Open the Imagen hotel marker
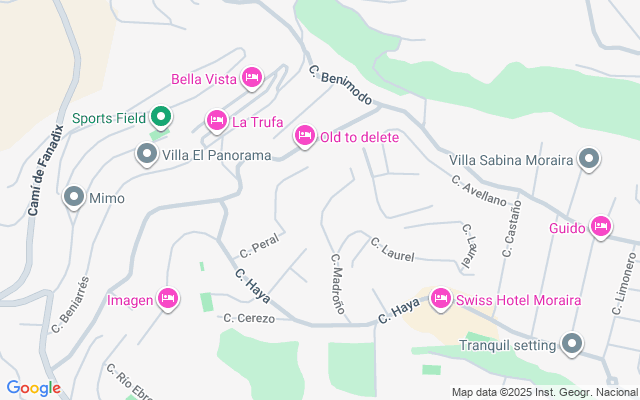 click(x=168, y=299)
